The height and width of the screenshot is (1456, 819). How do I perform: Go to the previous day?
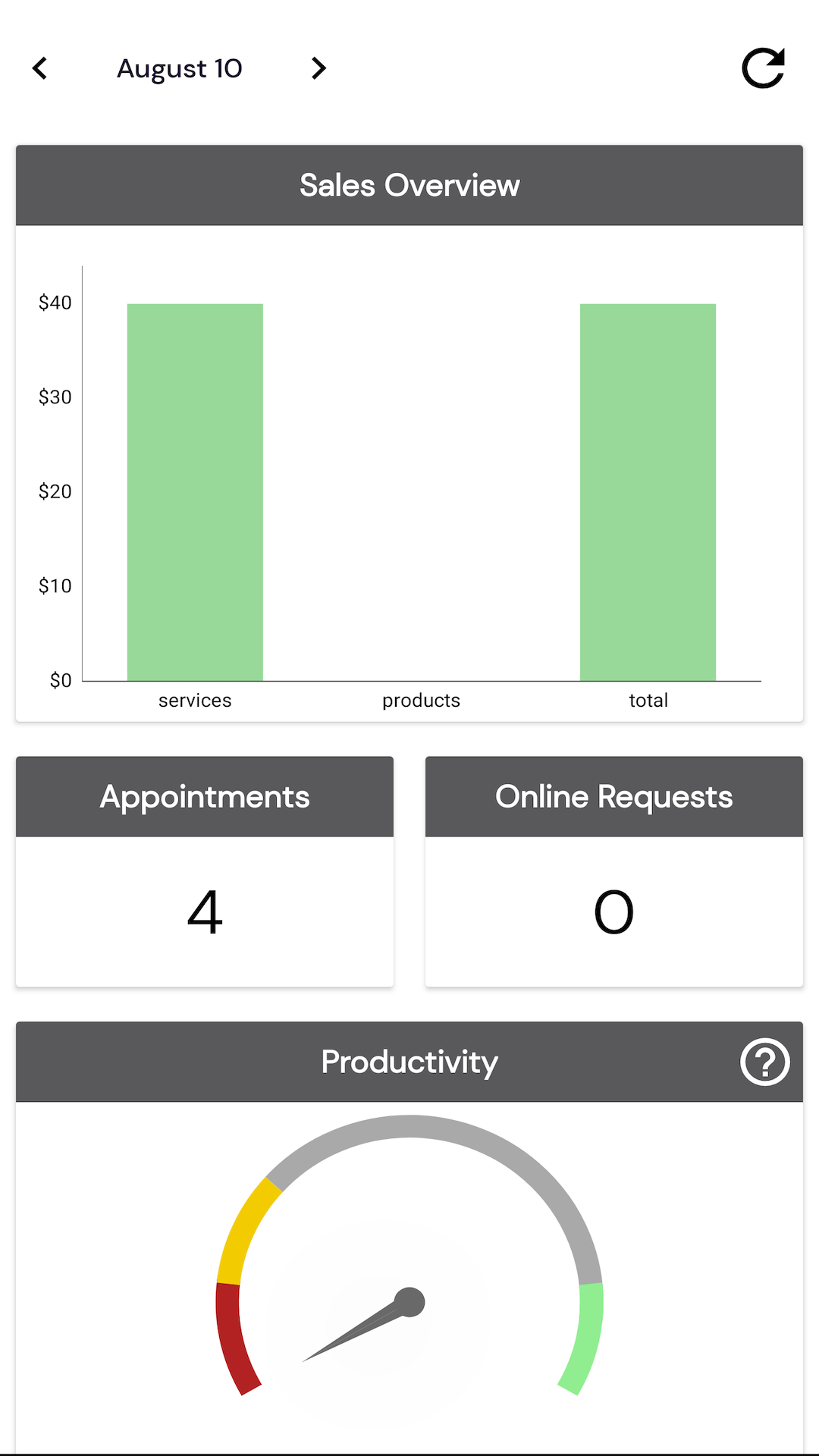tap(40, 68)
